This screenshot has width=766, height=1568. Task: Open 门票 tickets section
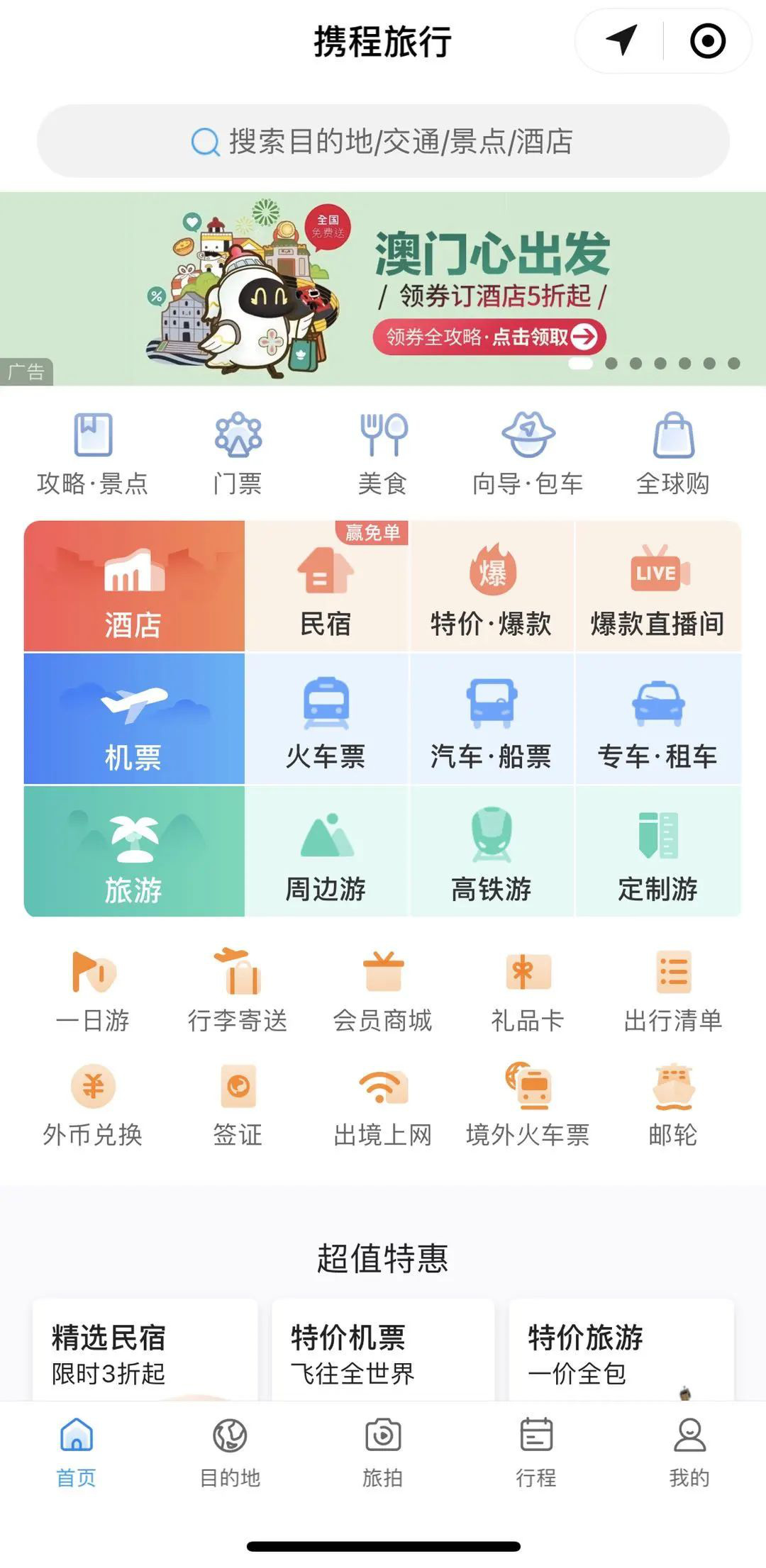(x=238, y=454)
